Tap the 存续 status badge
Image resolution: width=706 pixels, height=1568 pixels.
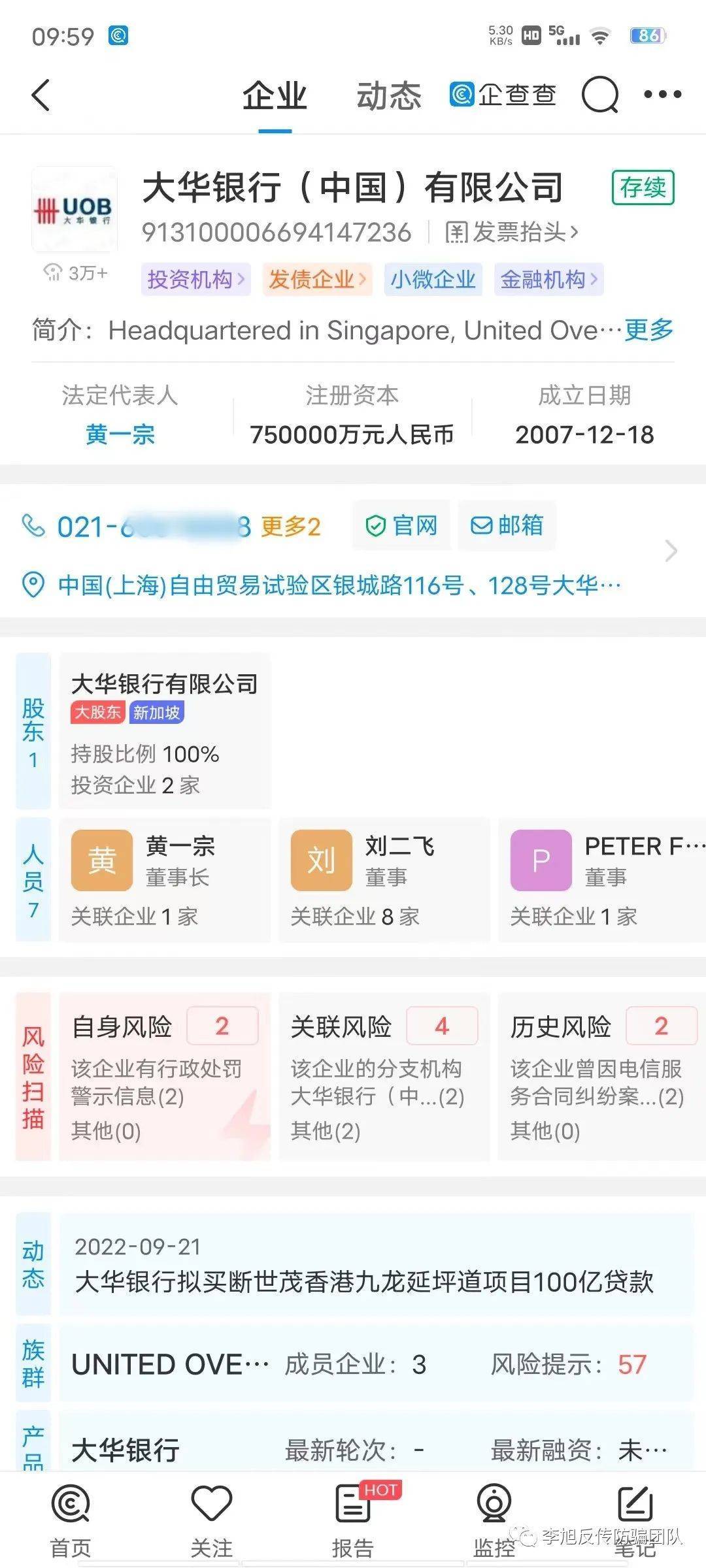[x=643, y=189]
